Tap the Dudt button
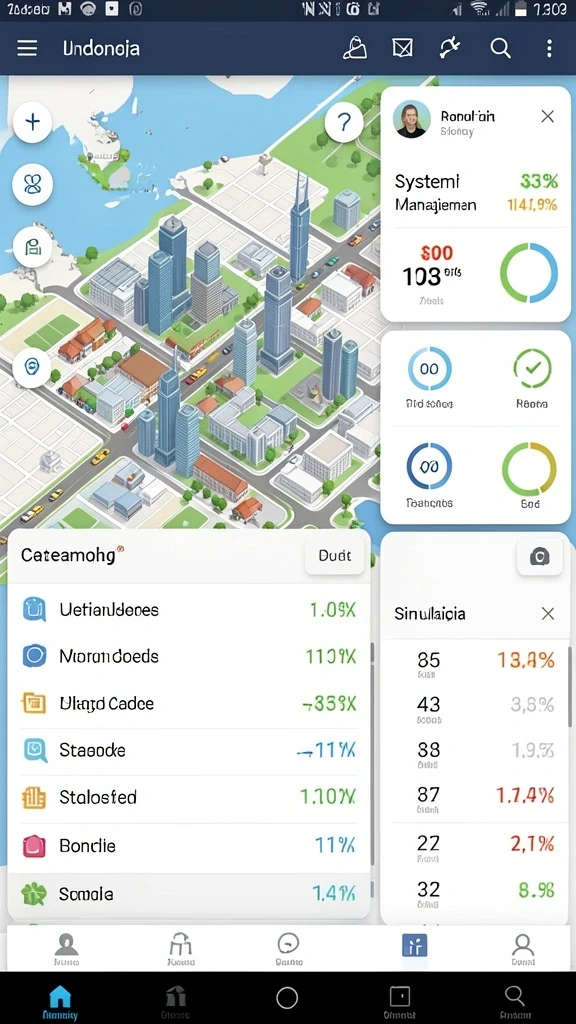The height and width of the screenshot is (1024, 576). pyautogui.click(x=334, y=556)
